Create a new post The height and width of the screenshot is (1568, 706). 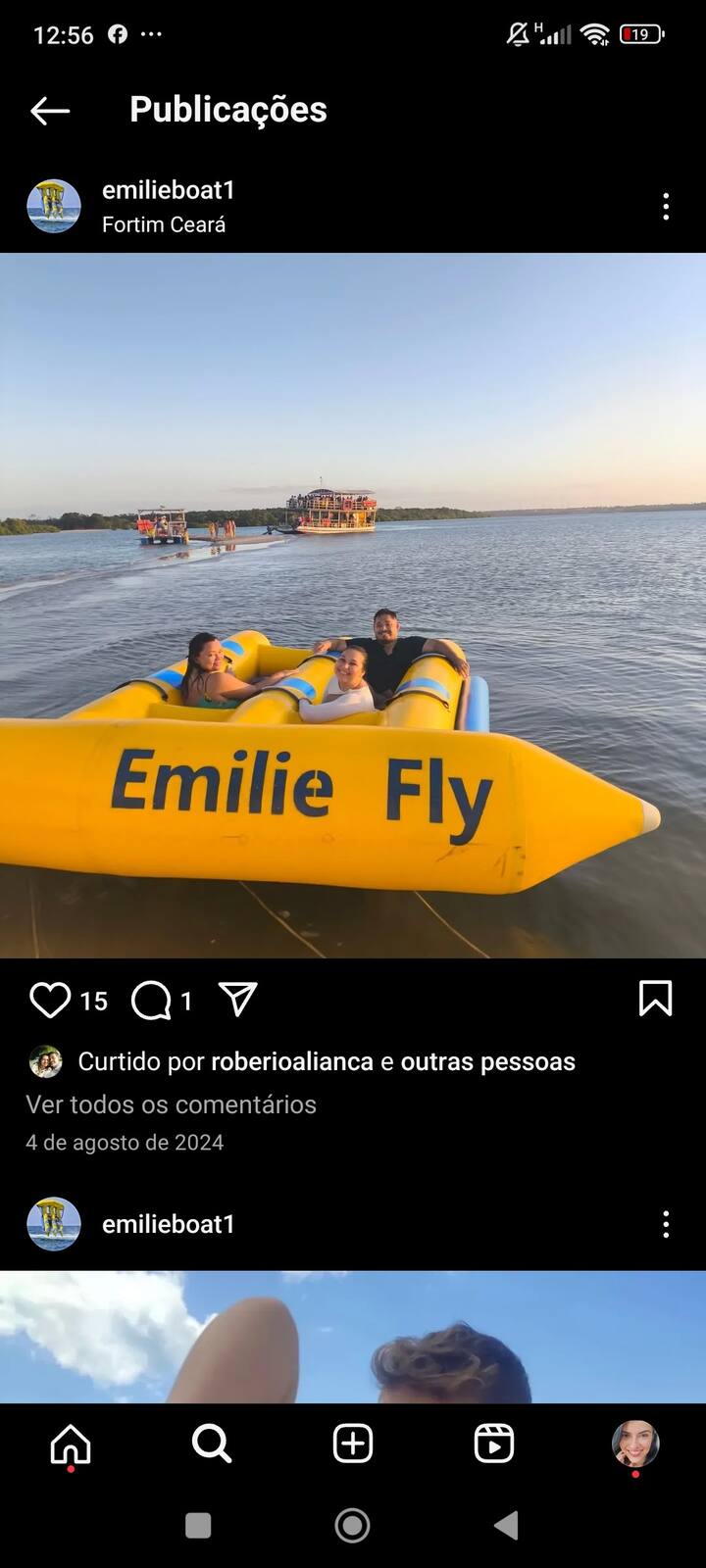tap(353, 1444)
